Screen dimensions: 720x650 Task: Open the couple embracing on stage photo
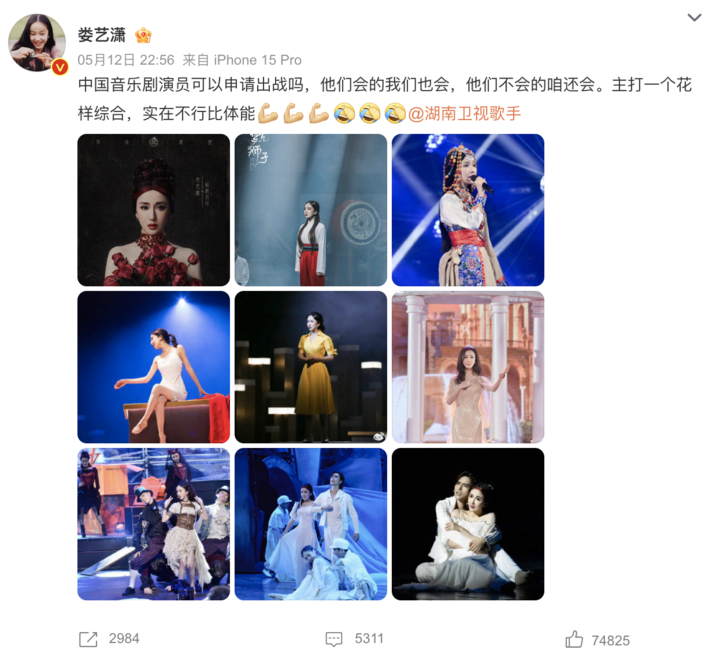tap(467, 524)
